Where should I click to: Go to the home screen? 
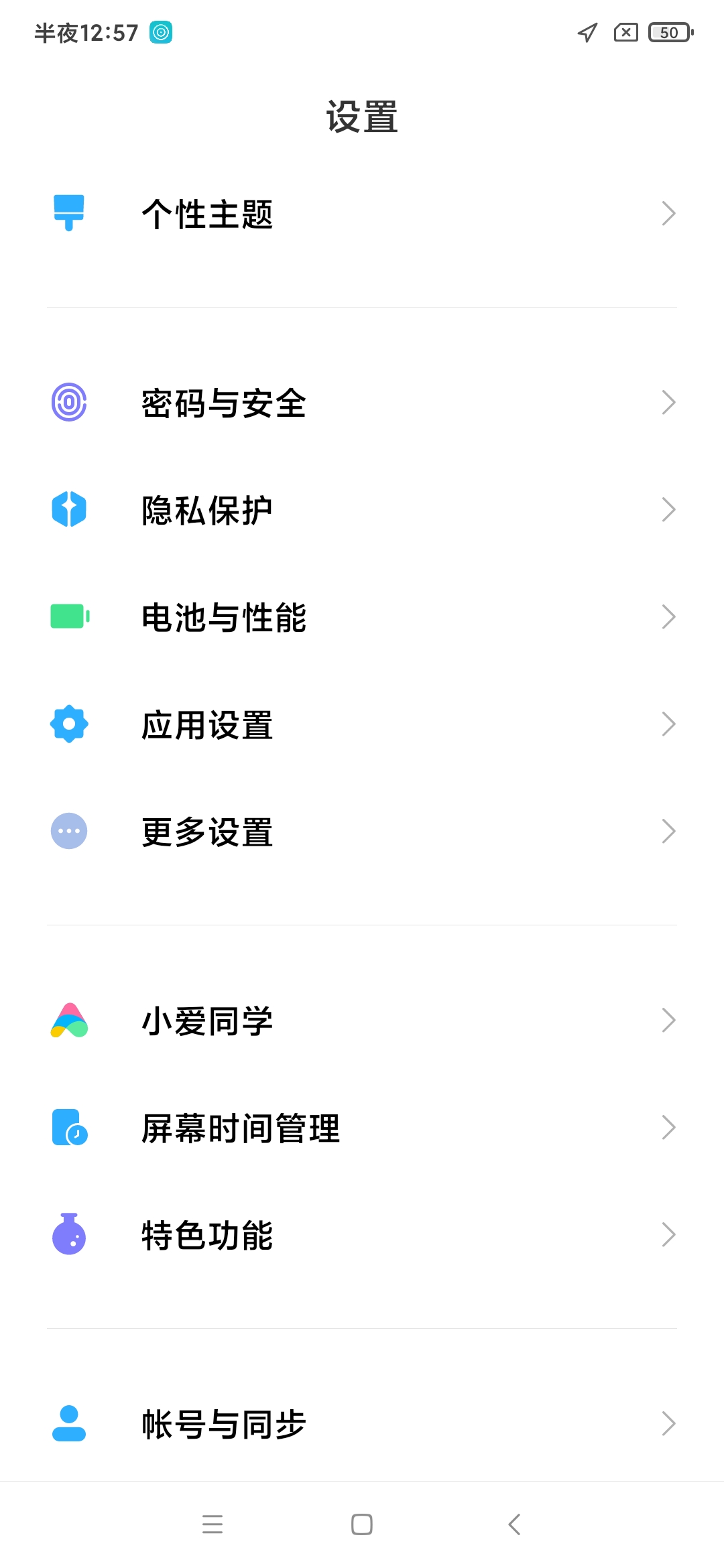(x=362, y=1524)
